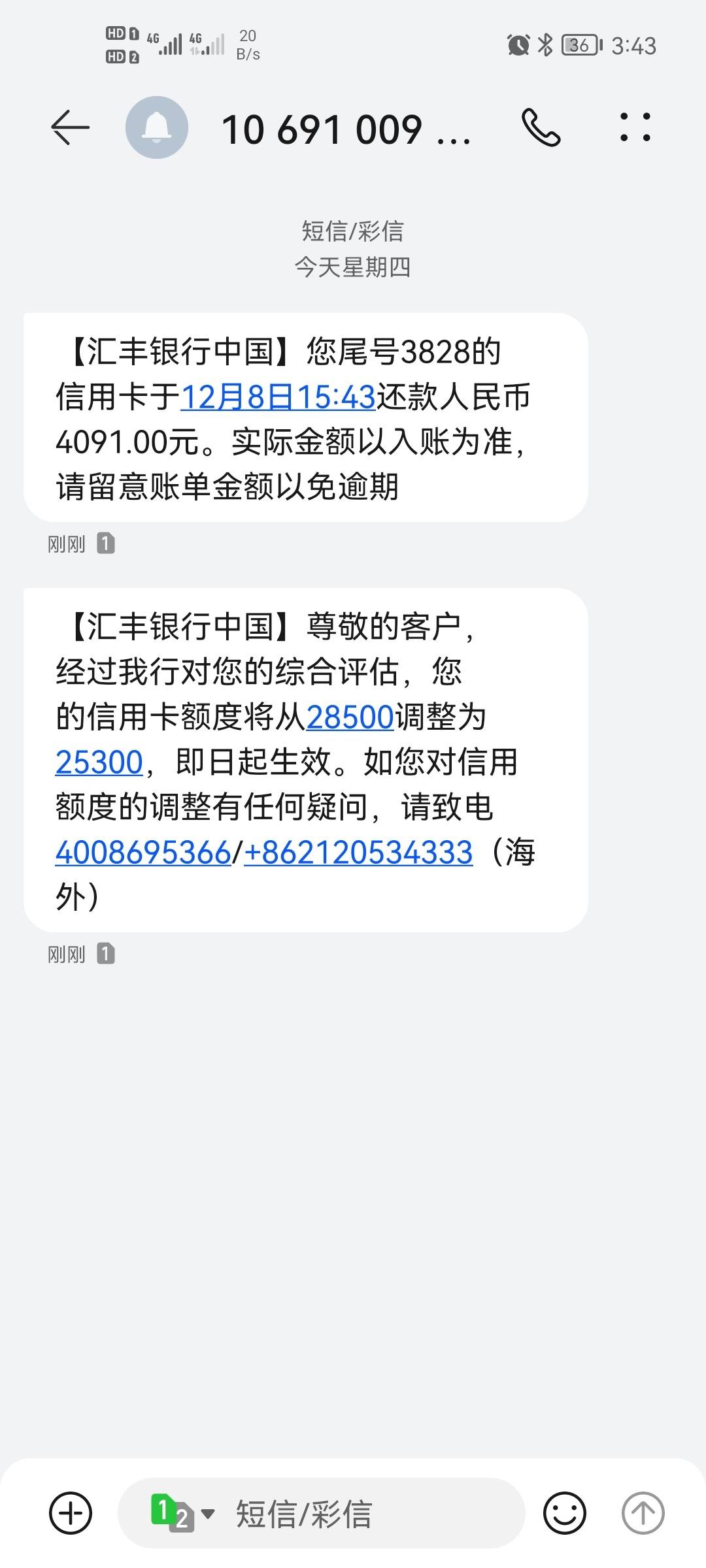Dial the +862120534333 overseas number
This screenshot has width=706, height=1568.
[x=358, y=853]
